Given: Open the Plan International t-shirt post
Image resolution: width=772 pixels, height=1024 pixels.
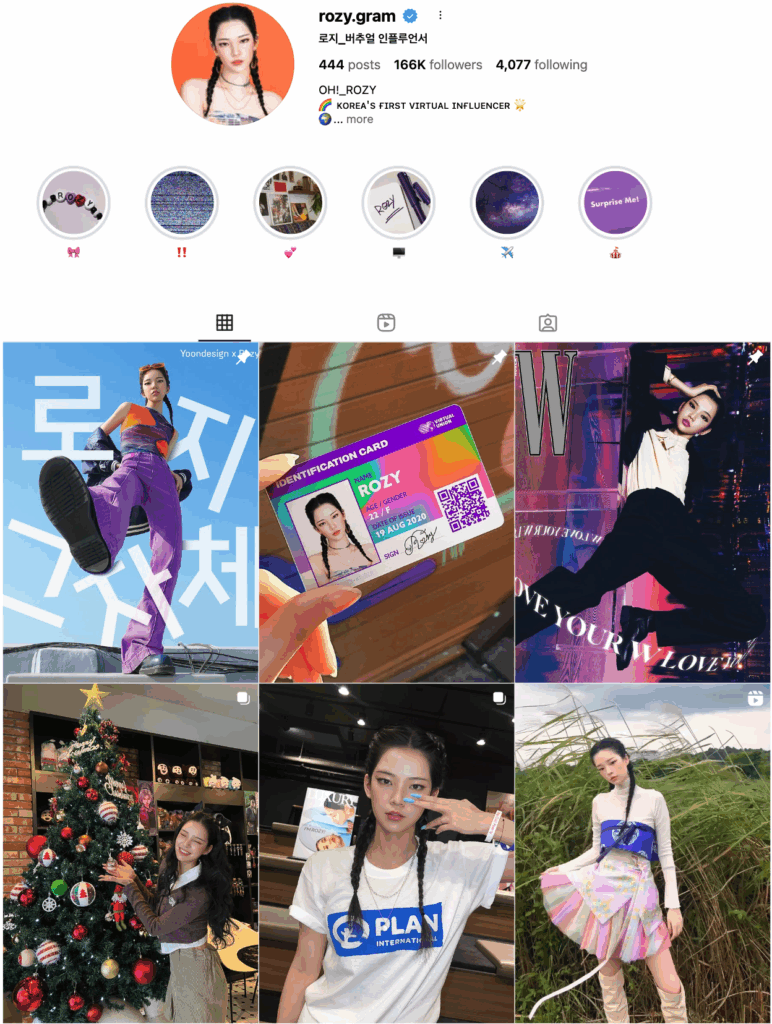Looking at the screenshot, I should pos(386,853).
